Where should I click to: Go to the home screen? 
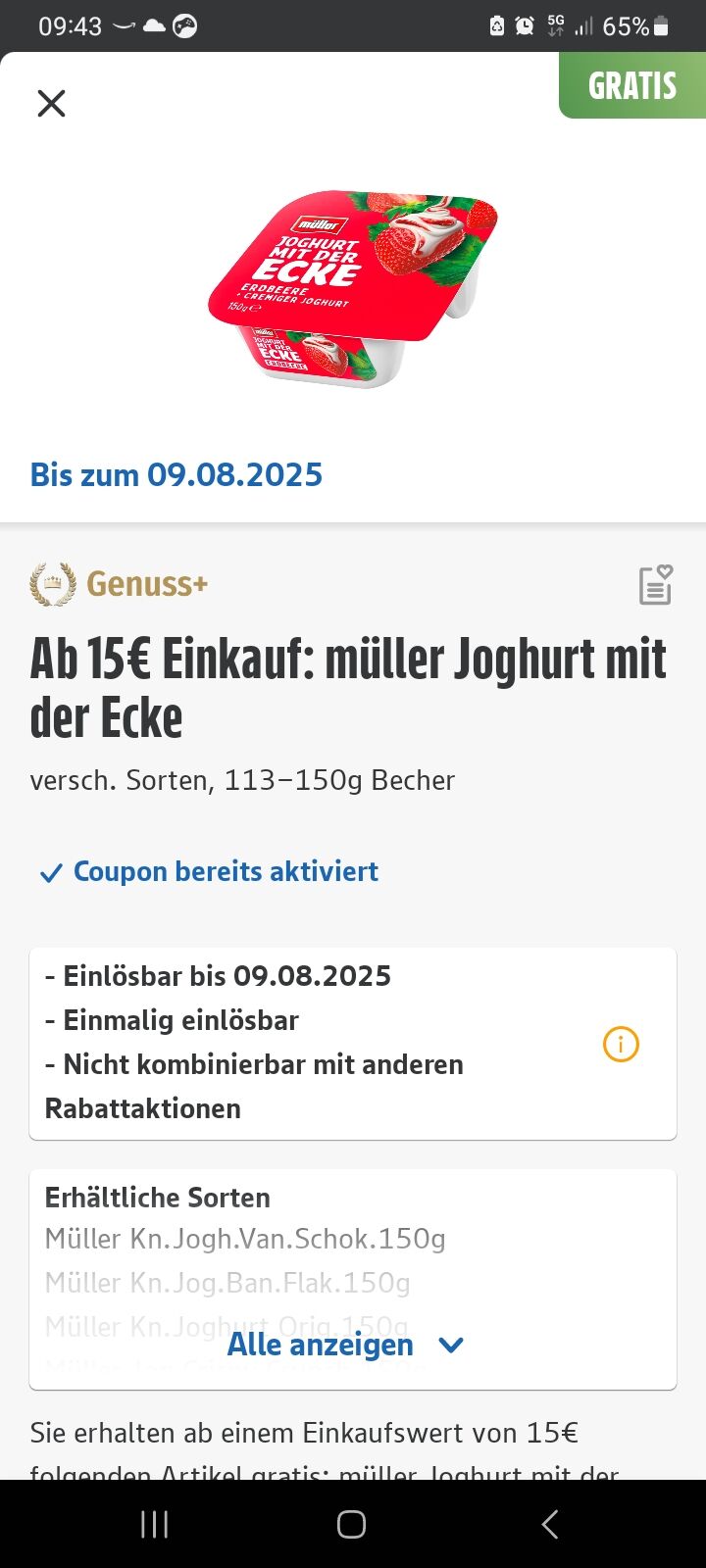click(x=351, y=1524)
